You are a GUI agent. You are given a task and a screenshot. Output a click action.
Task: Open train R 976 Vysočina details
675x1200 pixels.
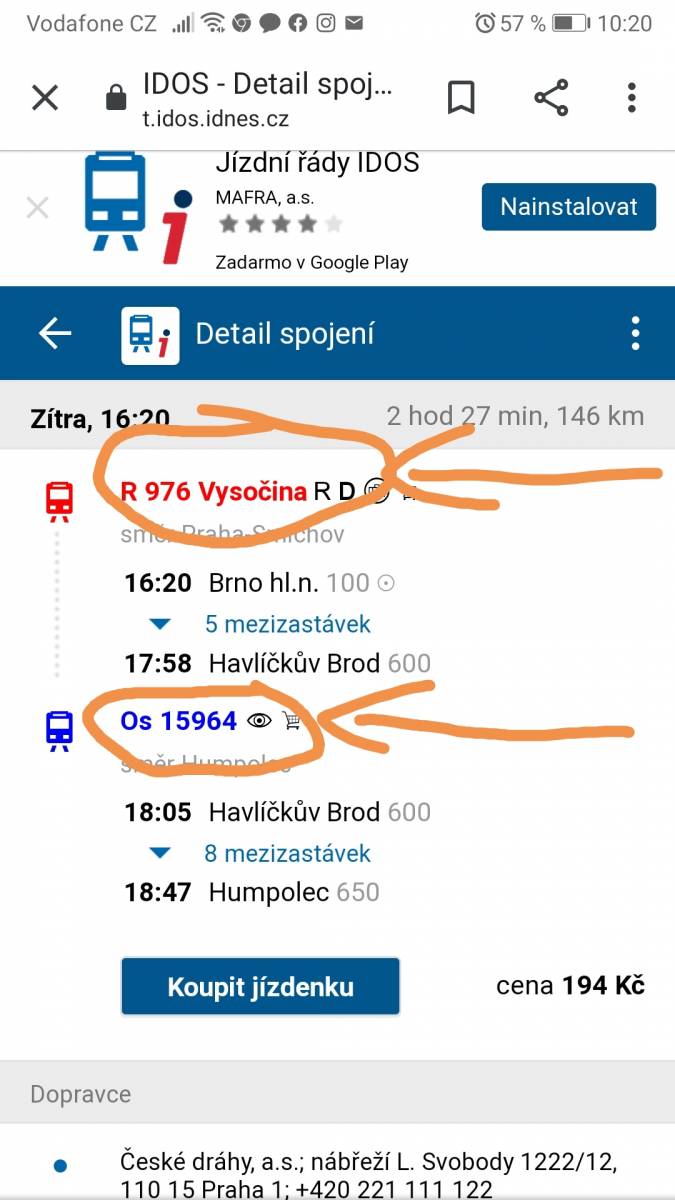pyautogui.click(x=213, y=491)
